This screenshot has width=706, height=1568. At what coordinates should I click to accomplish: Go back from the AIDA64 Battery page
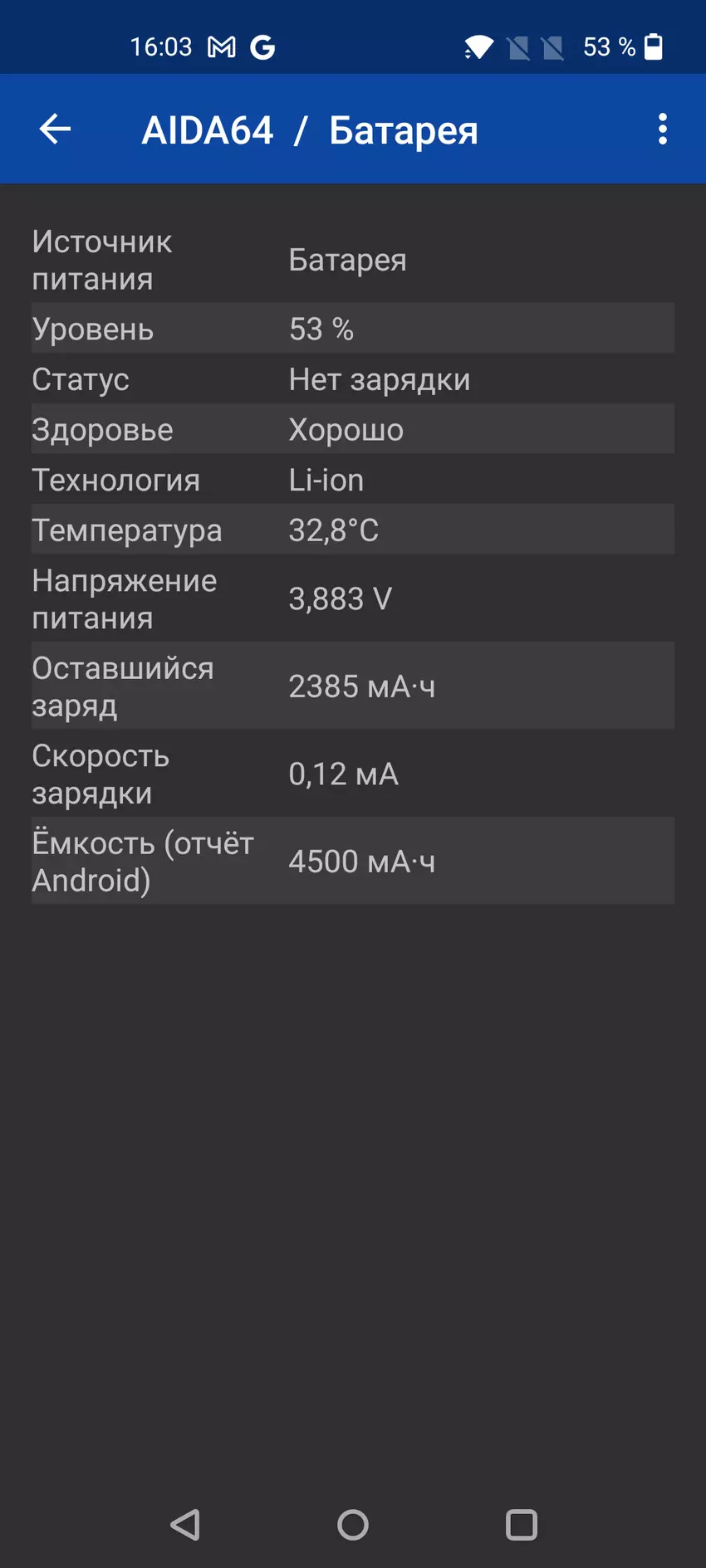pyautogui.click(x=55, y=129)
